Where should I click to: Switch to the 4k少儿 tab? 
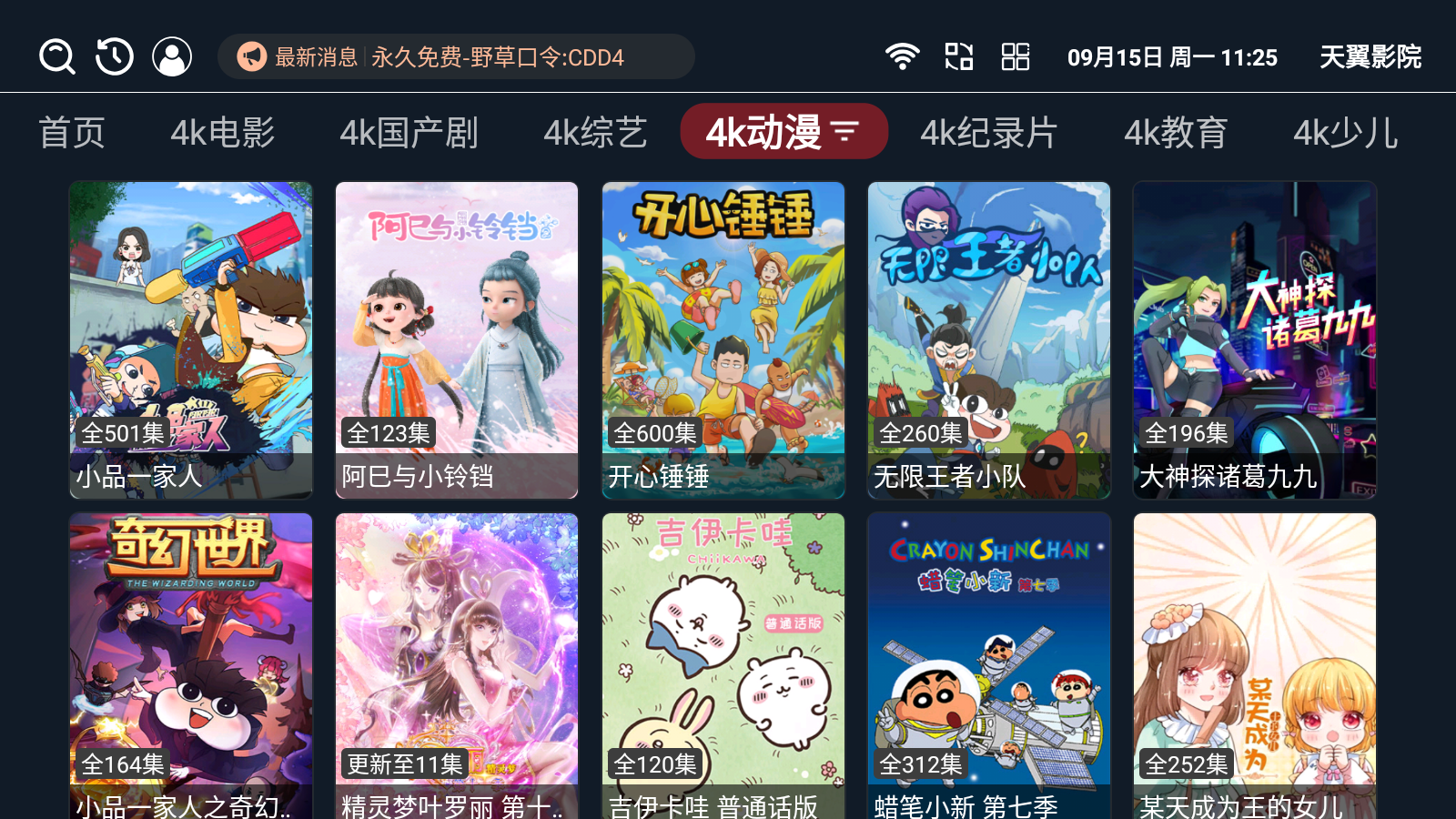click(x=1345, y=133)
